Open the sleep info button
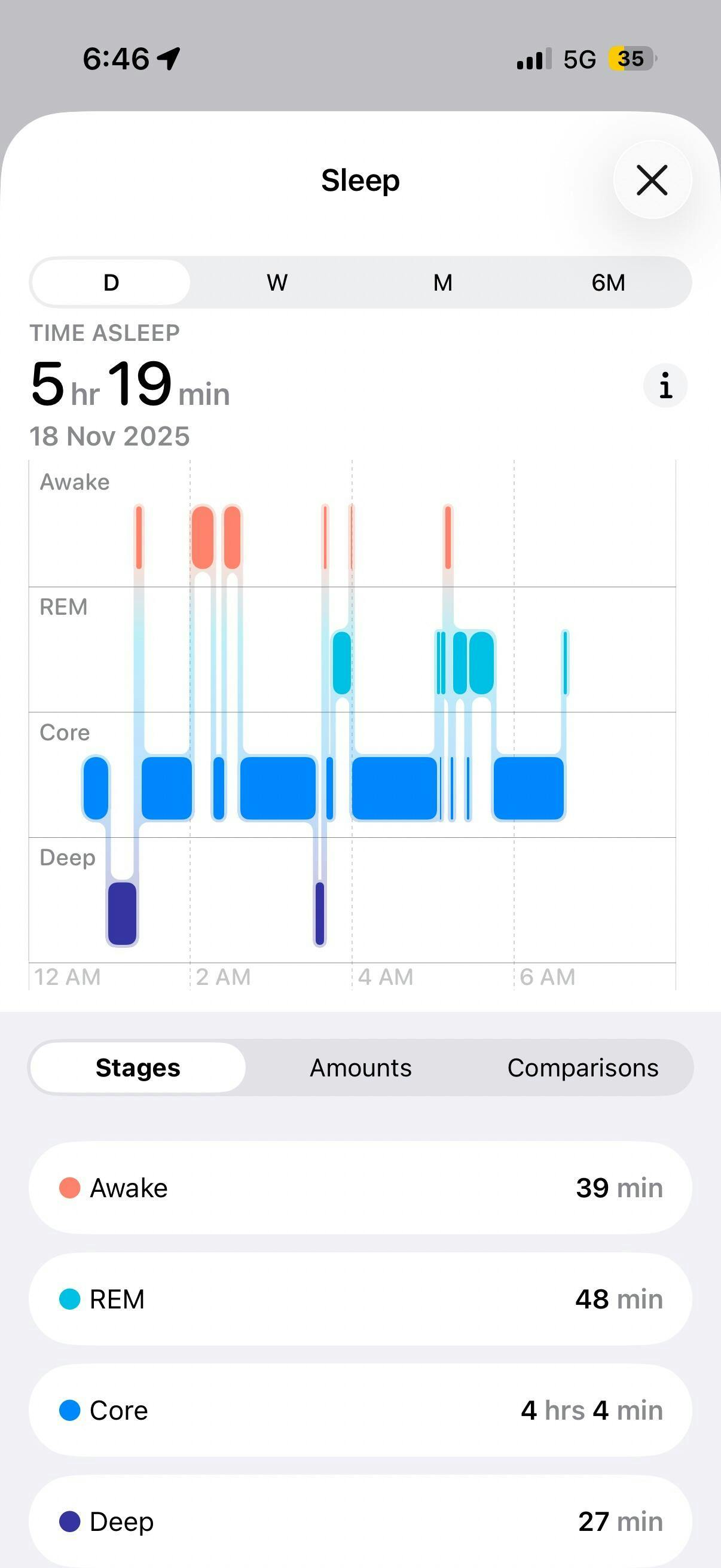721x1568 pixels. (x=665, y=385)
